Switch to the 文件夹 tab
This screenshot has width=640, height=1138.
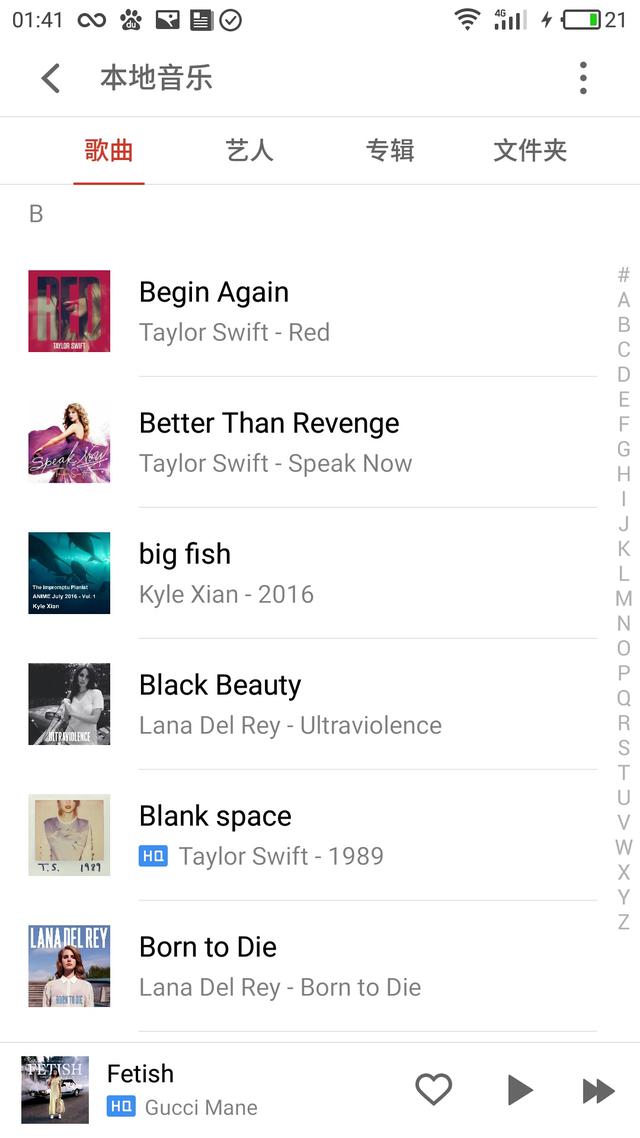tap(529, 151)
